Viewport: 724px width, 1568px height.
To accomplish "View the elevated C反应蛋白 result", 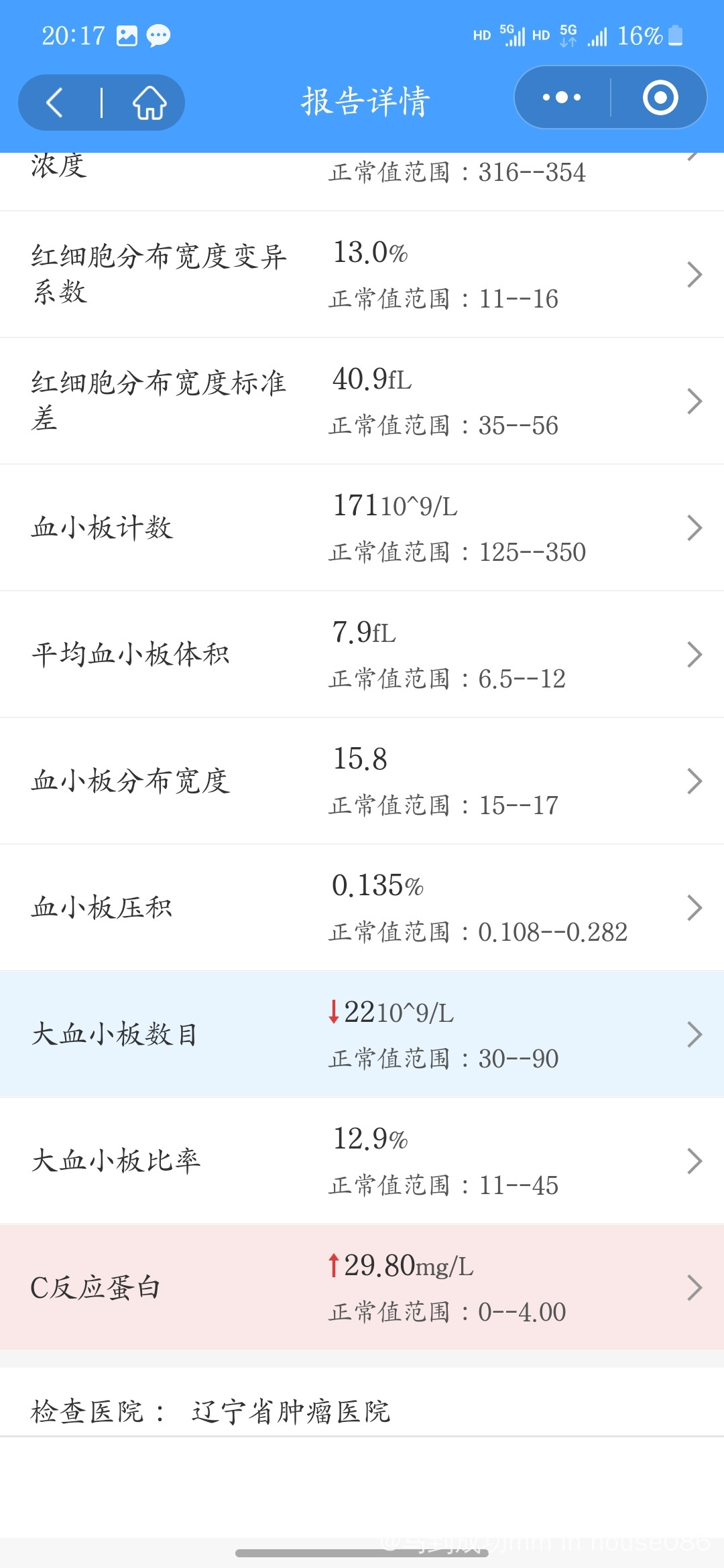I will coord(362,1287).
